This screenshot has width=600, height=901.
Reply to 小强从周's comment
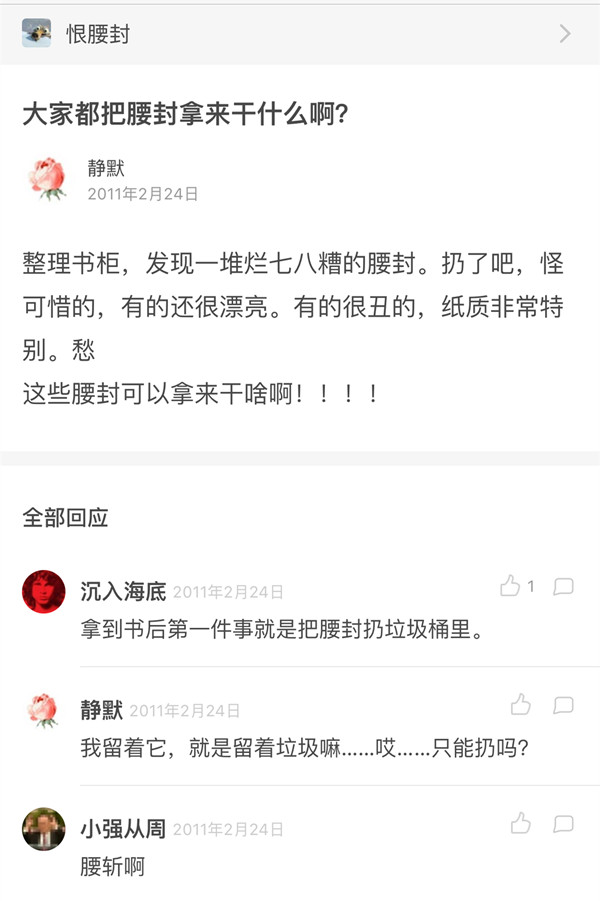pos(564,823)
